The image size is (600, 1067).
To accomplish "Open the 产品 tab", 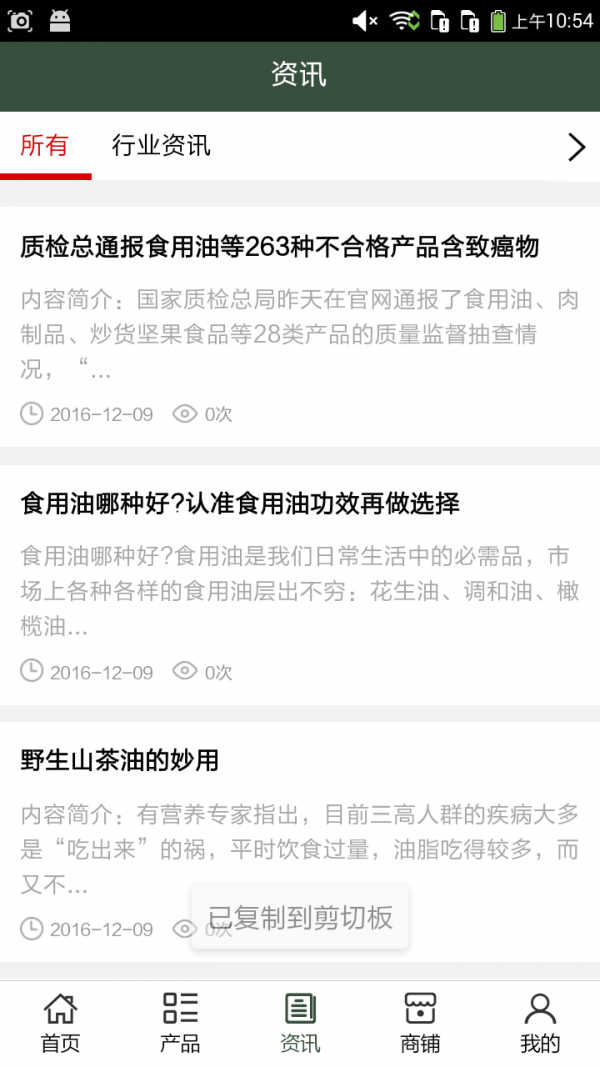I will [x=180, y=1023].
